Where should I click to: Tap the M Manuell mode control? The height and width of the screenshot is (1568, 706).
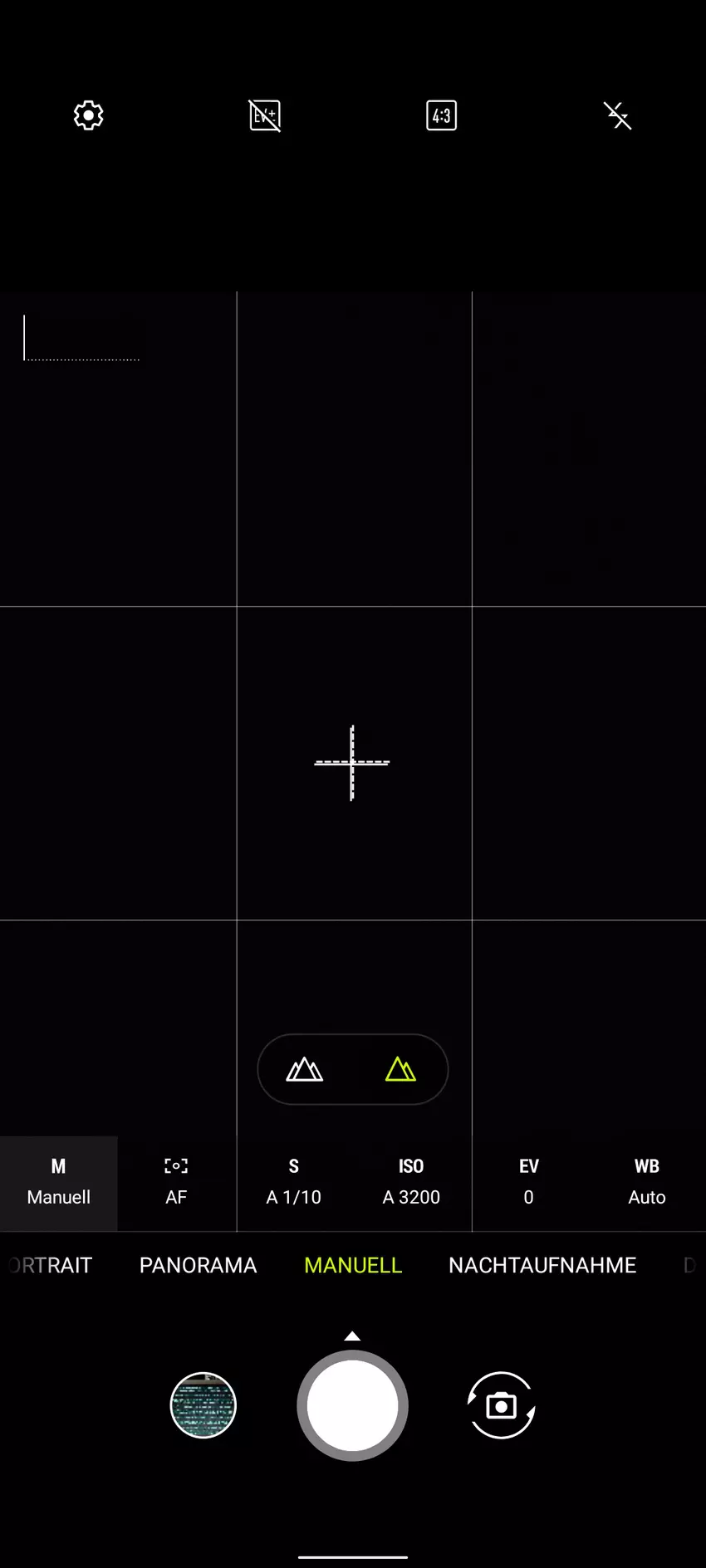pos(59,1182)
